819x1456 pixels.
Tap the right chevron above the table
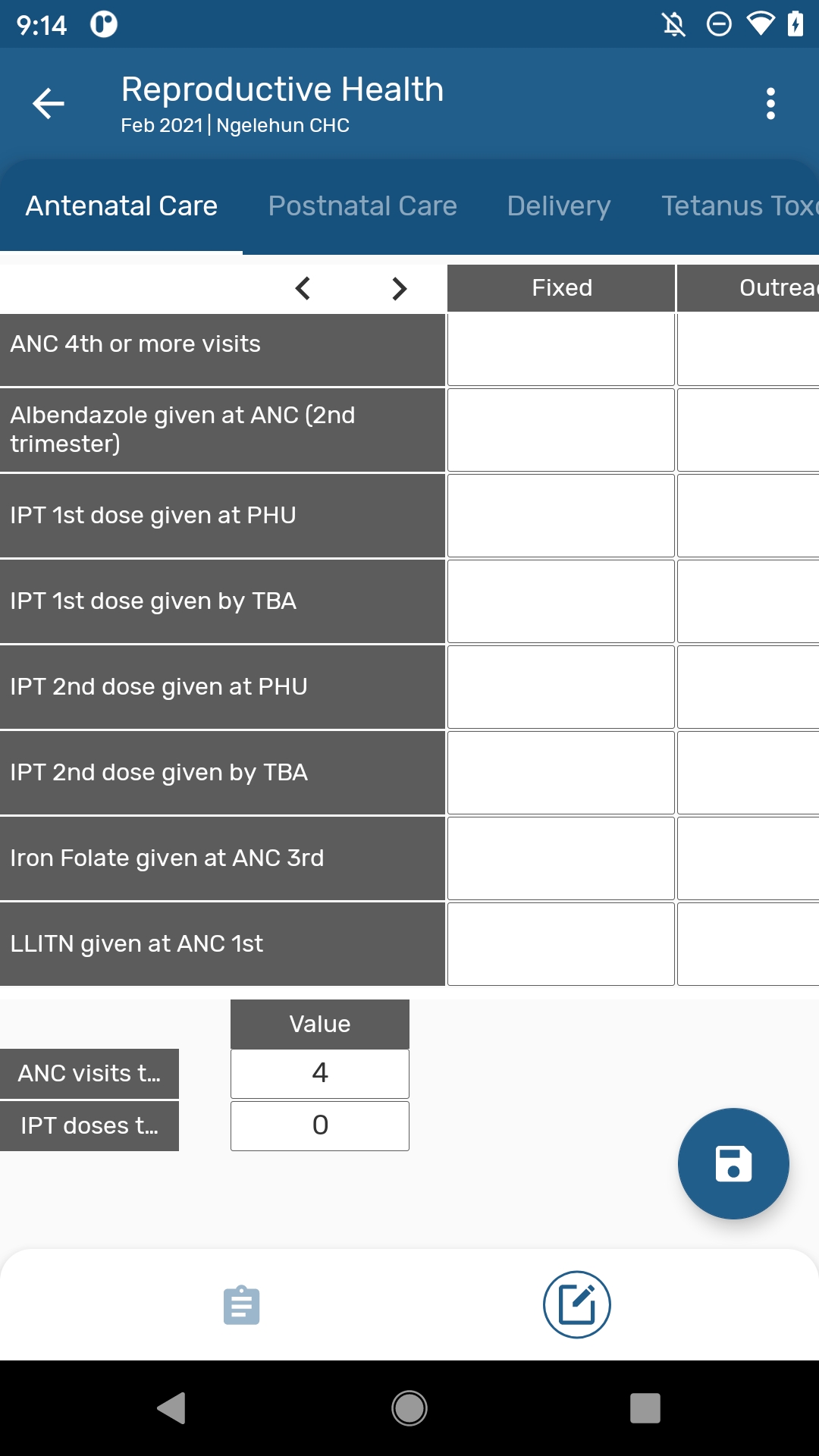point(400,288)
